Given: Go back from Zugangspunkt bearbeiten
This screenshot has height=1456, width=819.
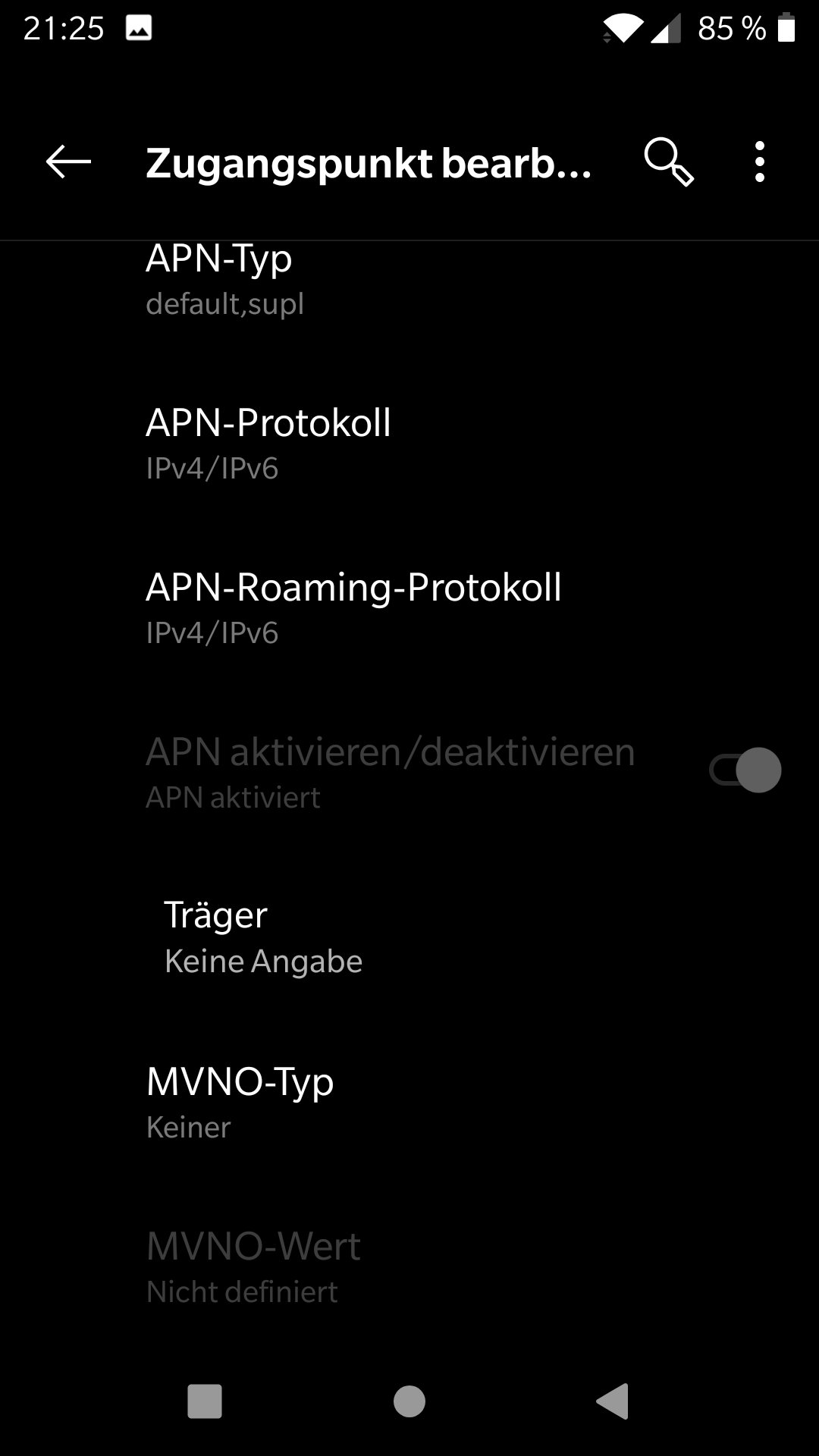Looking at the screenshot, I should (x=68, y=162).
